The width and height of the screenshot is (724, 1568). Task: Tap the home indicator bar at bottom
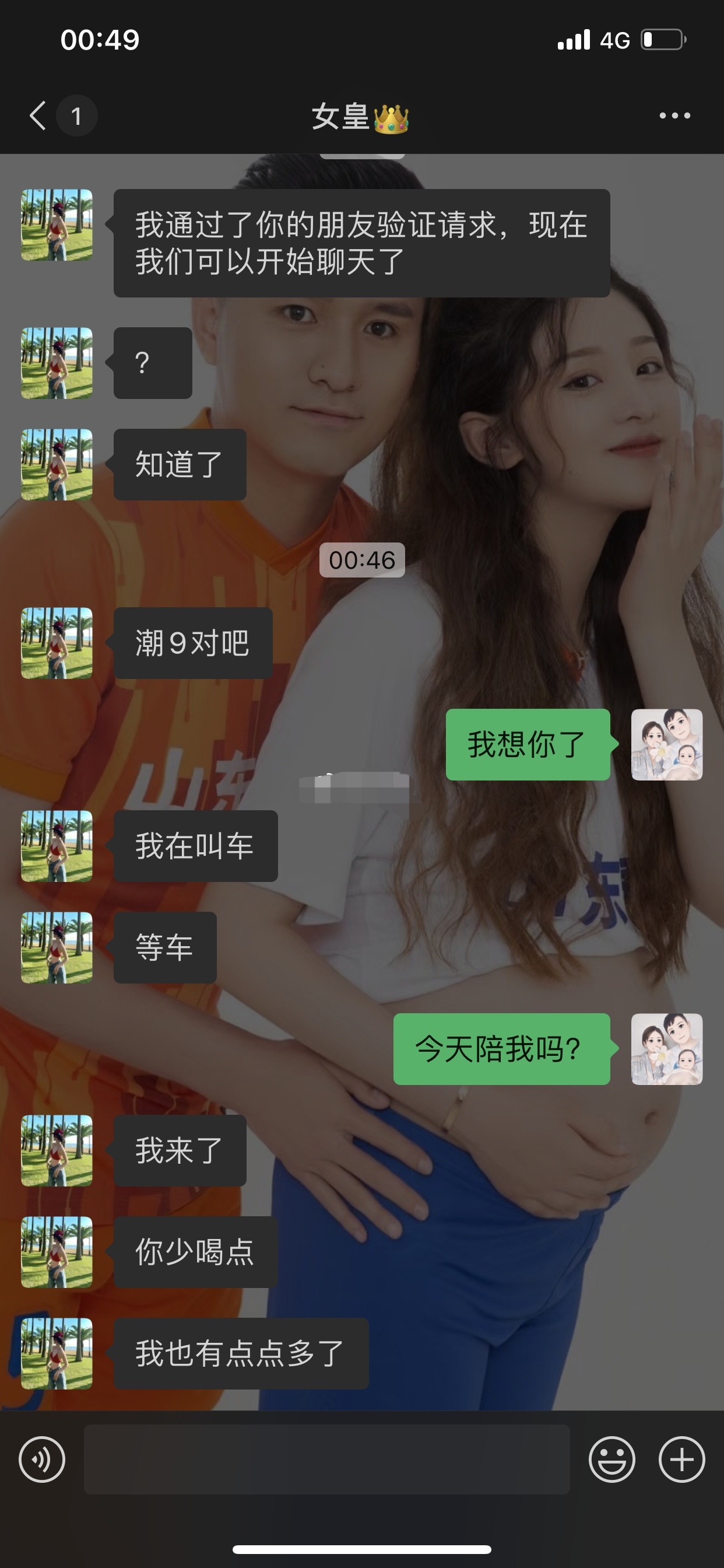click(362, 1550)
